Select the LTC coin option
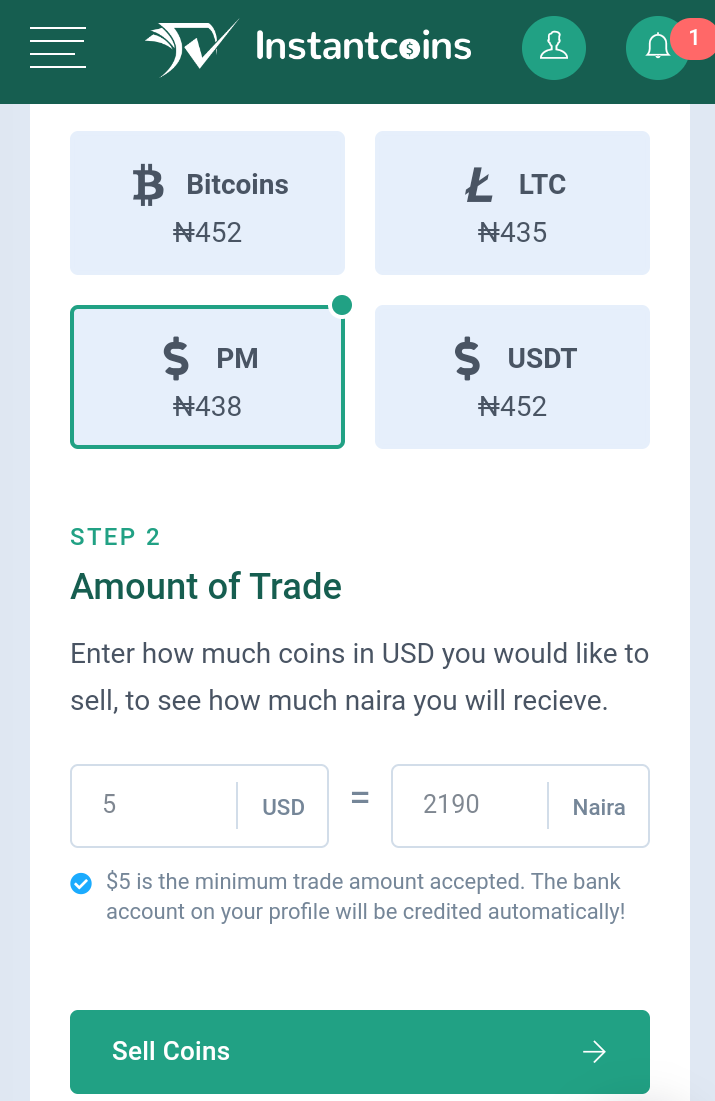 pos(512,203)
